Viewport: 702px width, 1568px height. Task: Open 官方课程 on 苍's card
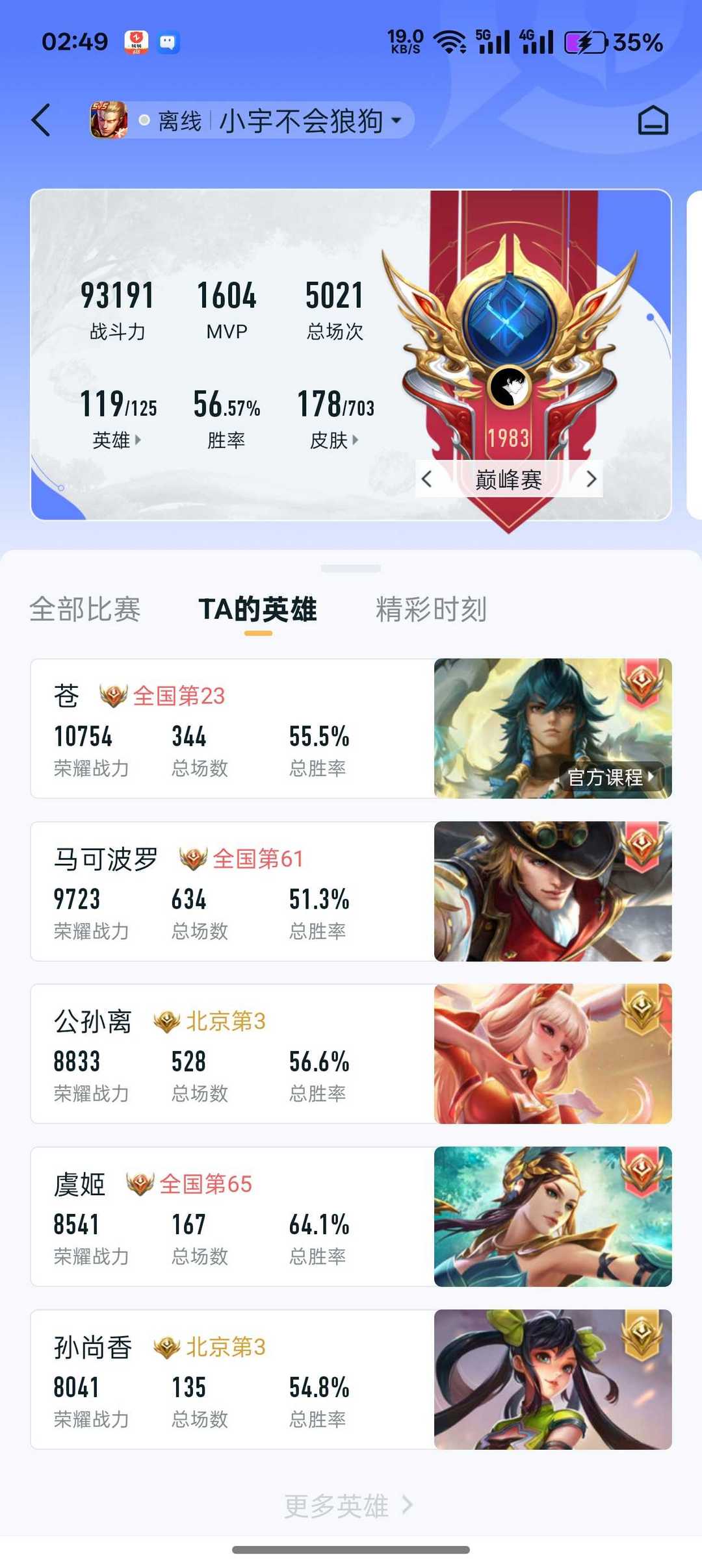[611, 778]
